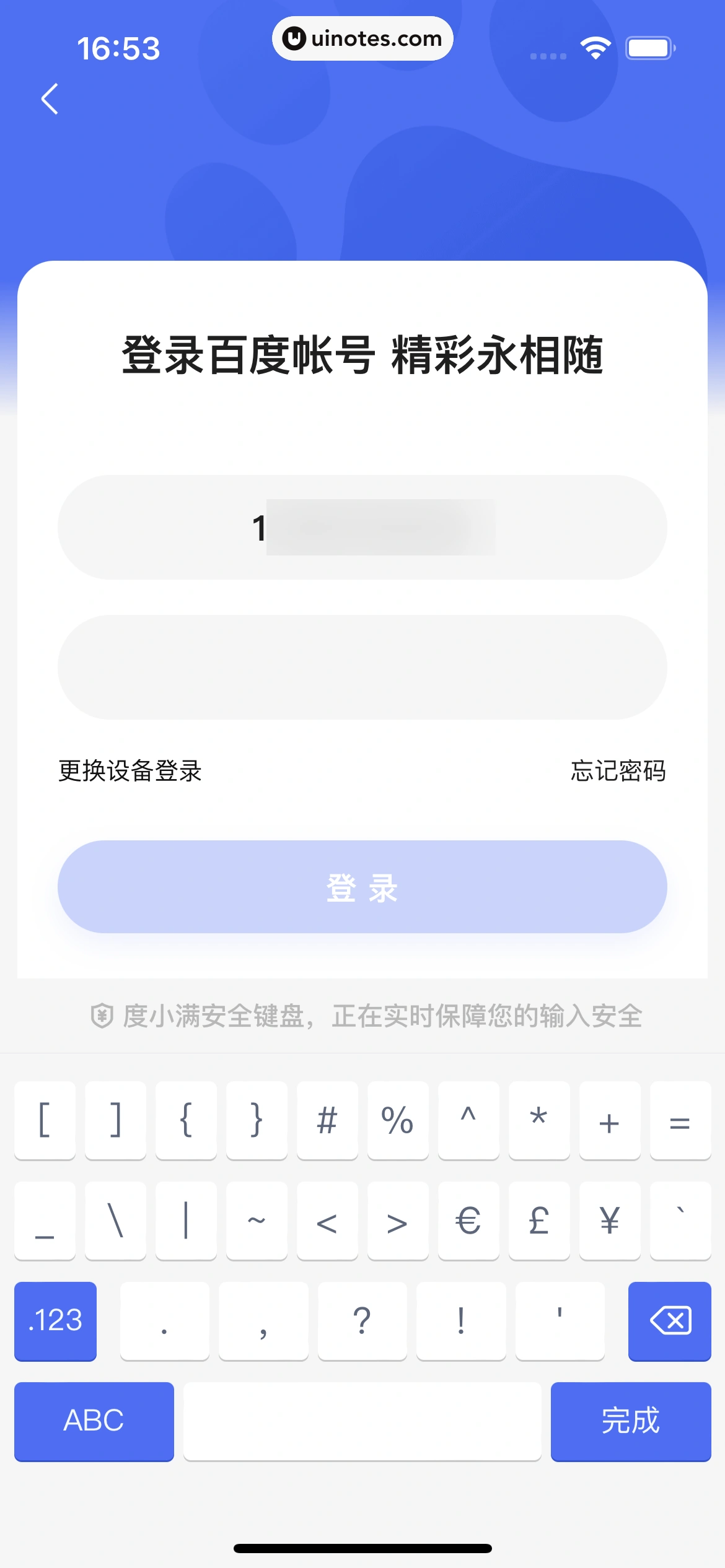Viewport: 725px width, 1568px height.
Task: Click the back arrow at top left
Action: [50, 100]
